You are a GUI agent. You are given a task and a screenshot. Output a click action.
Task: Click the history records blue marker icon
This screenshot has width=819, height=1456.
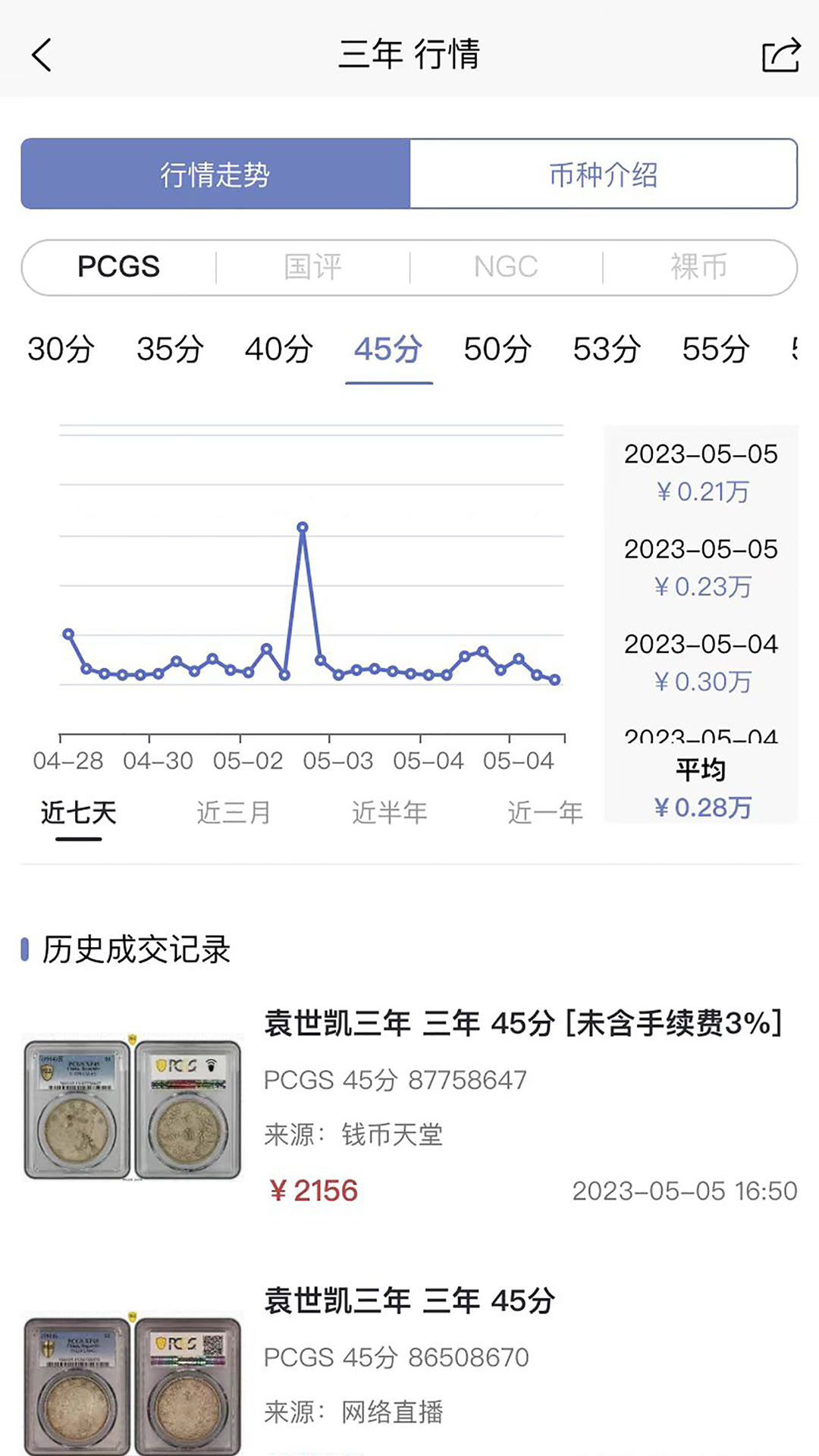tap(25, 948)
